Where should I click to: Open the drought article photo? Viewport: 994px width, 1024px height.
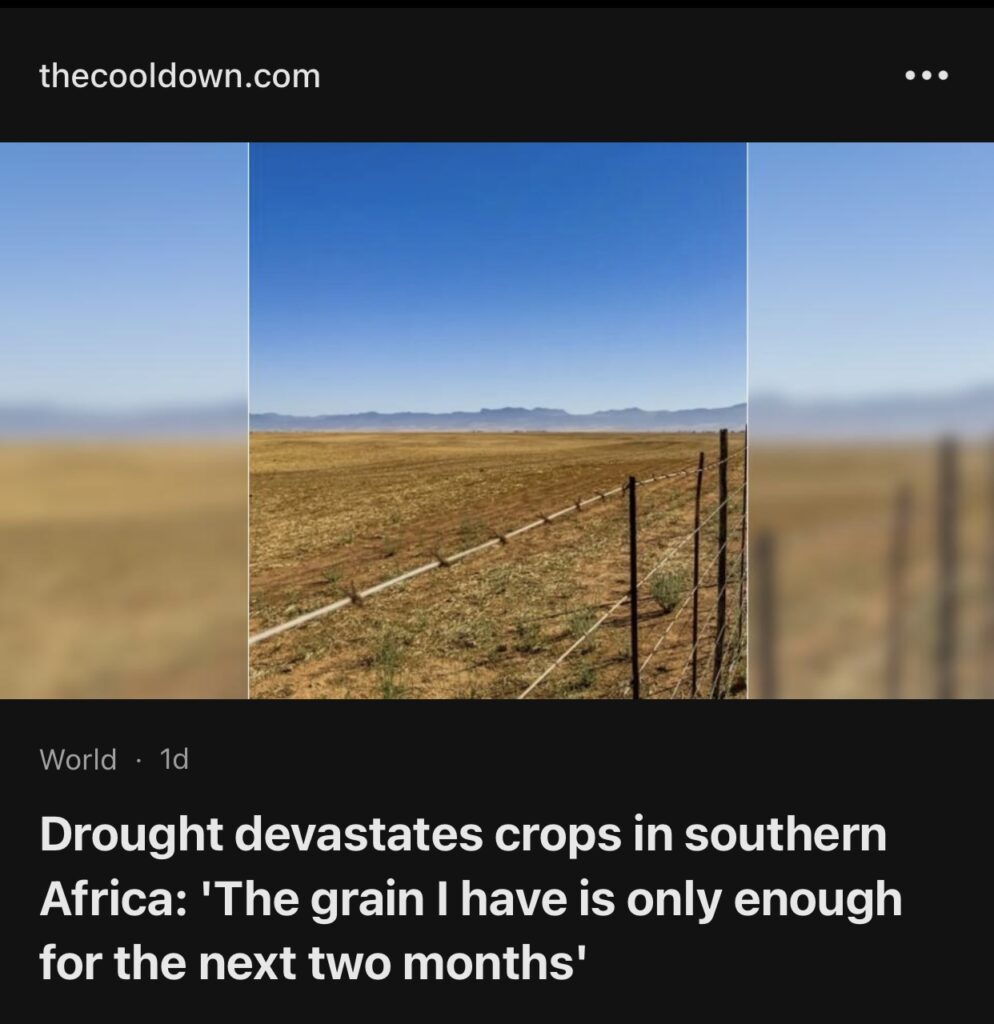[x=497, y=420]
